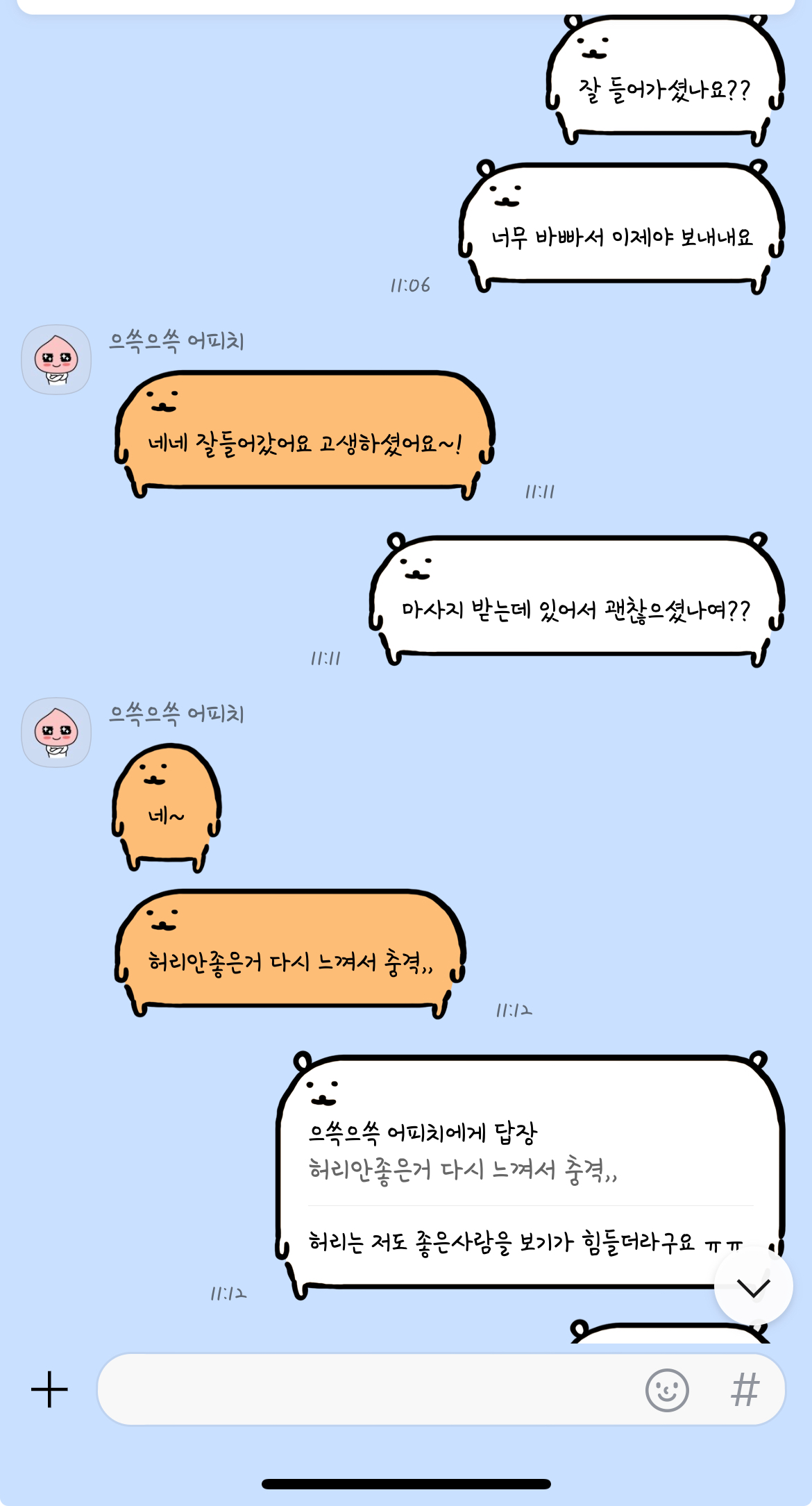Open the plus attachment menu
This screenshot has width=812, height=1506.
click(x=49, y=1389)
